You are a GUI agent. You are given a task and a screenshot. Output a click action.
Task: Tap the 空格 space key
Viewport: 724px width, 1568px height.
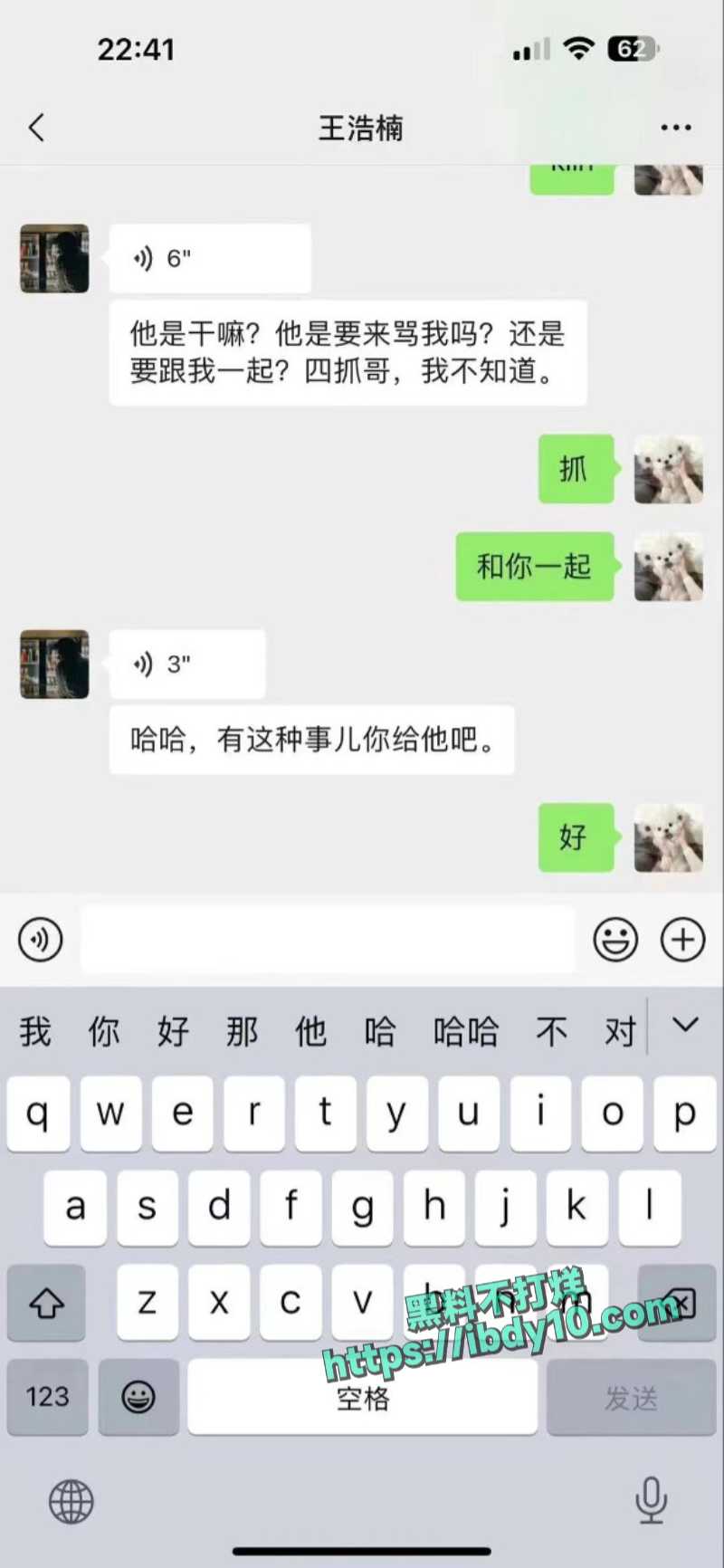(x=363, y=1397)
